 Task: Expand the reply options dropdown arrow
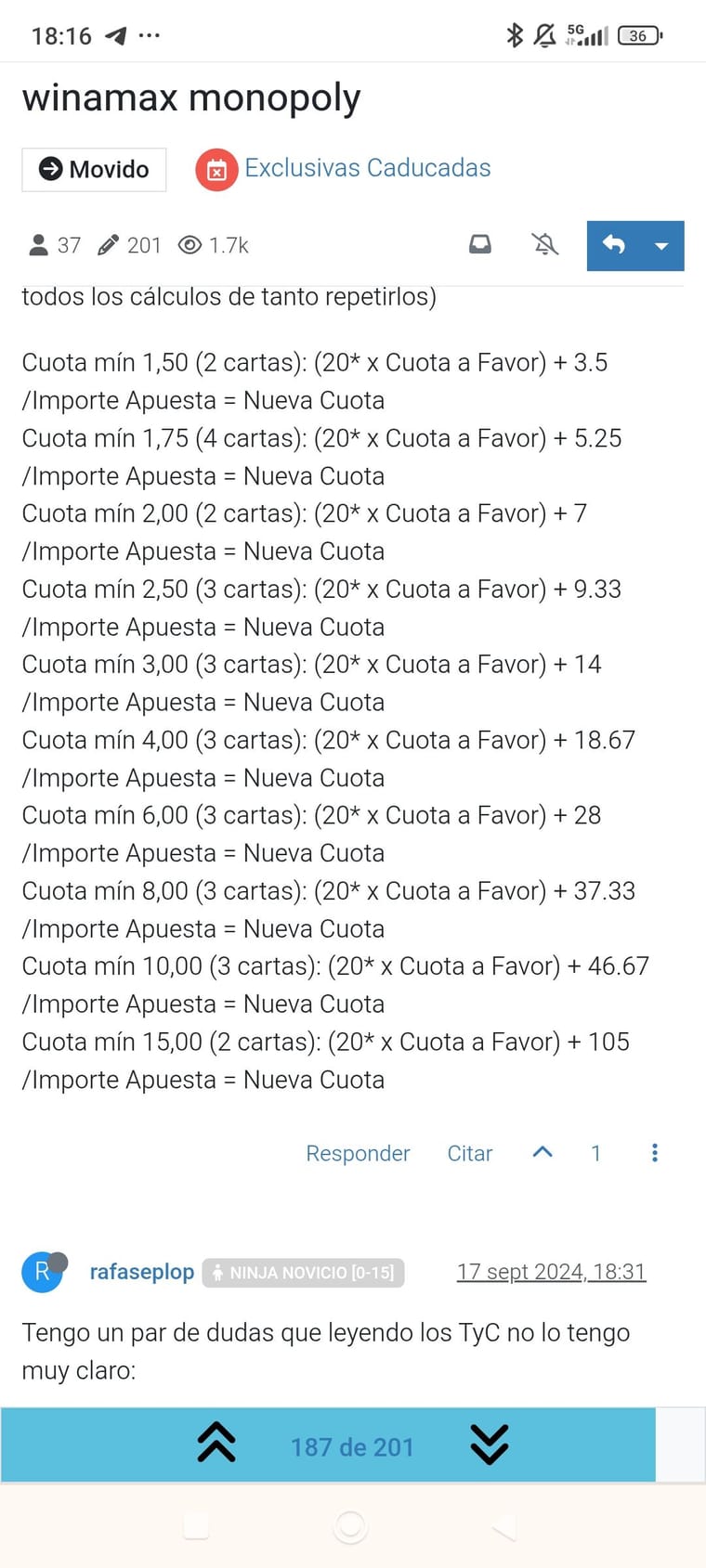[661, 246]
